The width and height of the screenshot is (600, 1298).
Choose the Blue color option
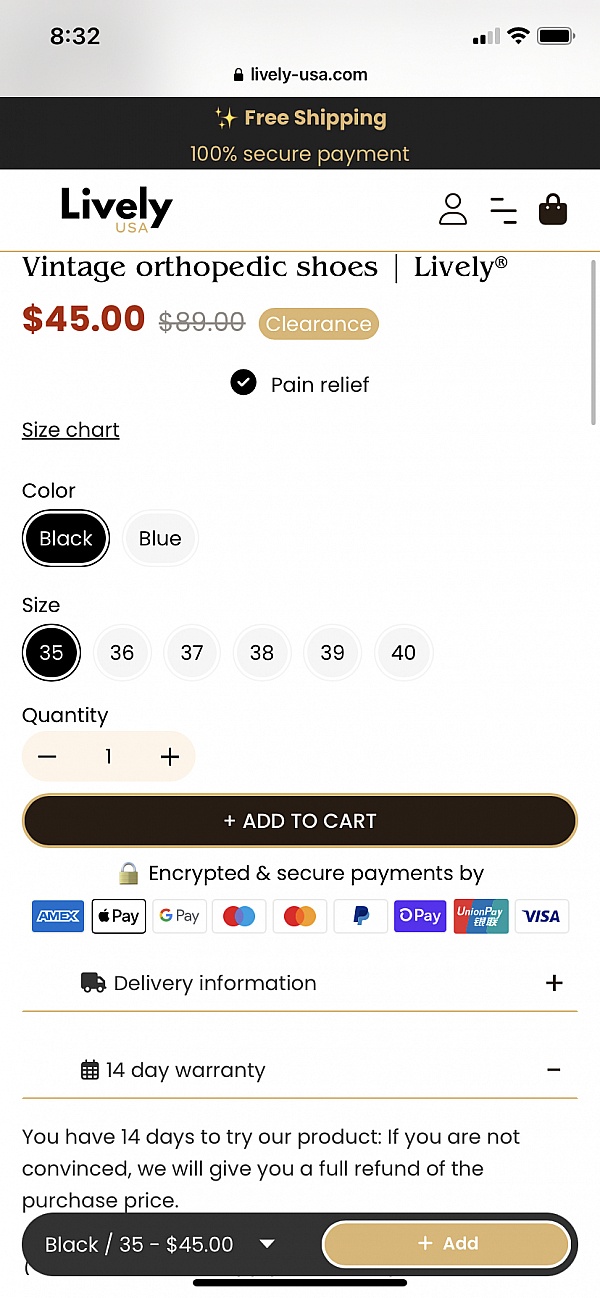(x=160, y=538)
